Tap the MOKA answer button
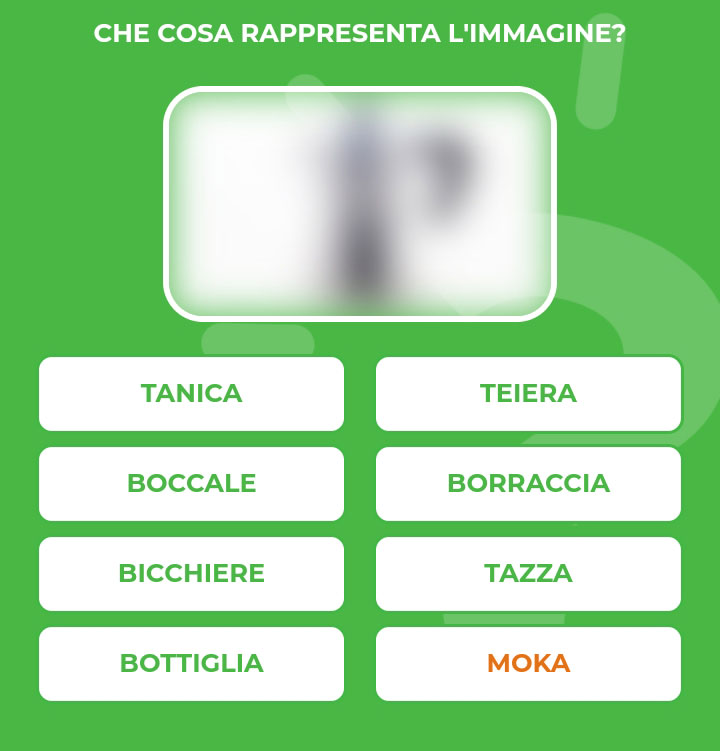 pyautogui.click(x=528, y=664)
